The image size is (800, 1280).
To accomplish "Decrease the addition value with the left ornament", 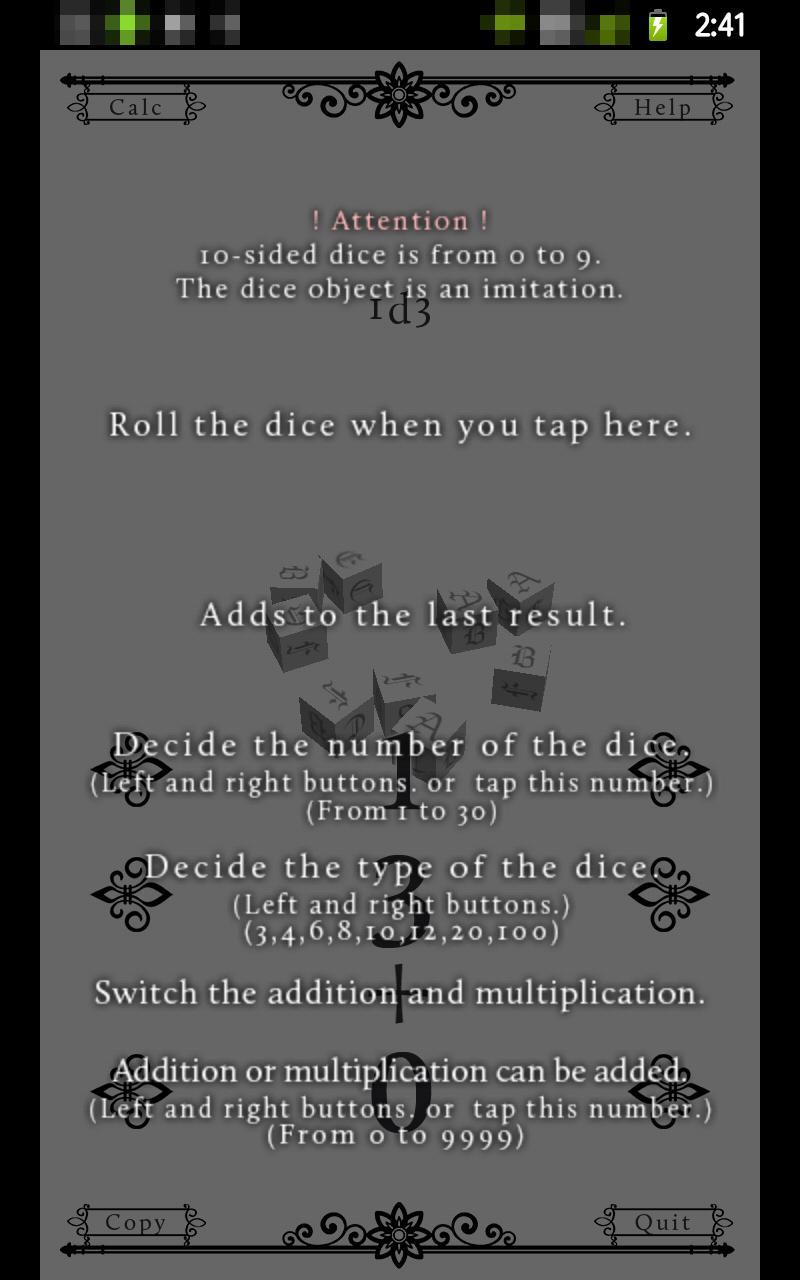I will [131, 1091].
